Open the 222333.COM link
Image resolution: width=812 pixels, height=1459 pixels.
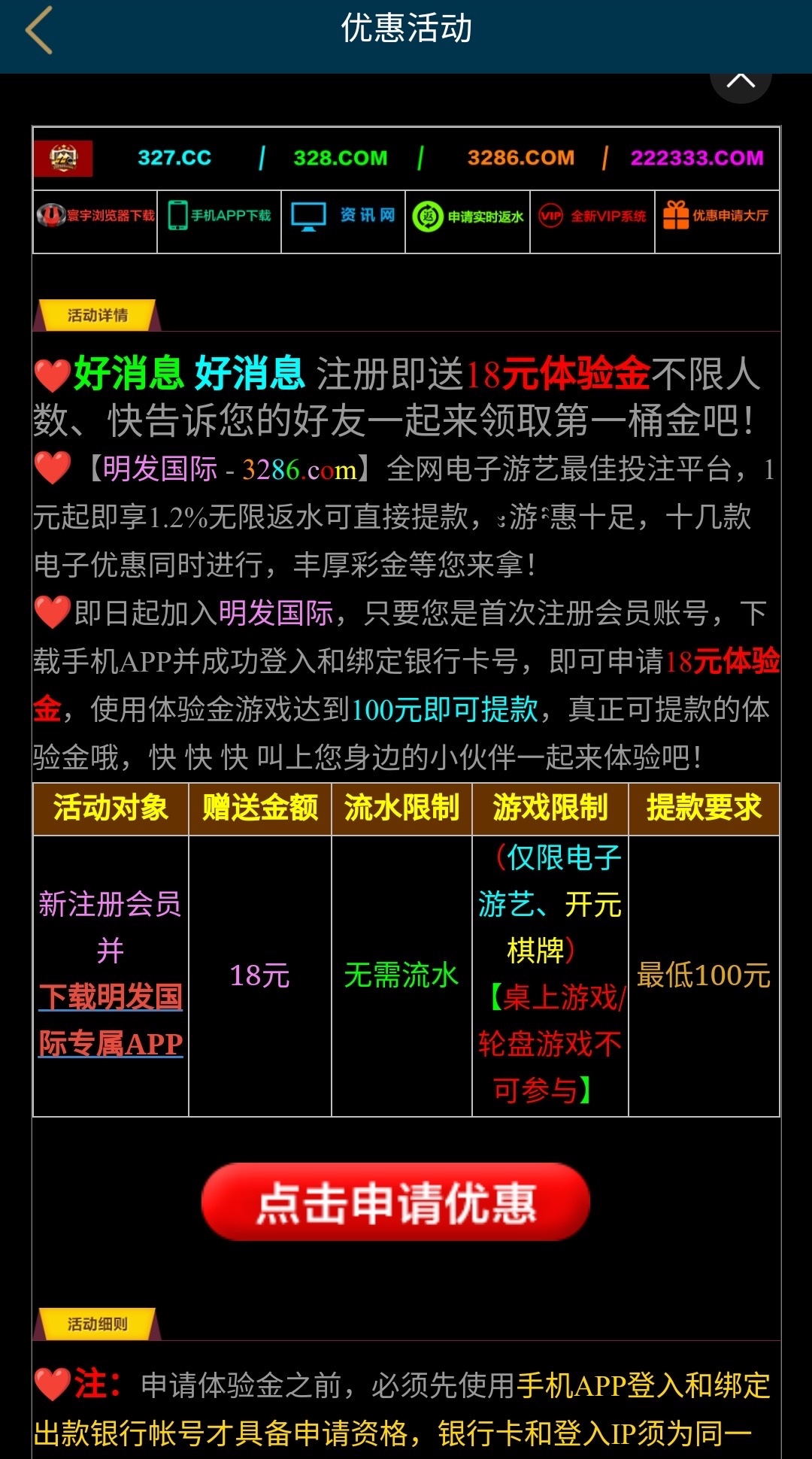pos(696,158)
